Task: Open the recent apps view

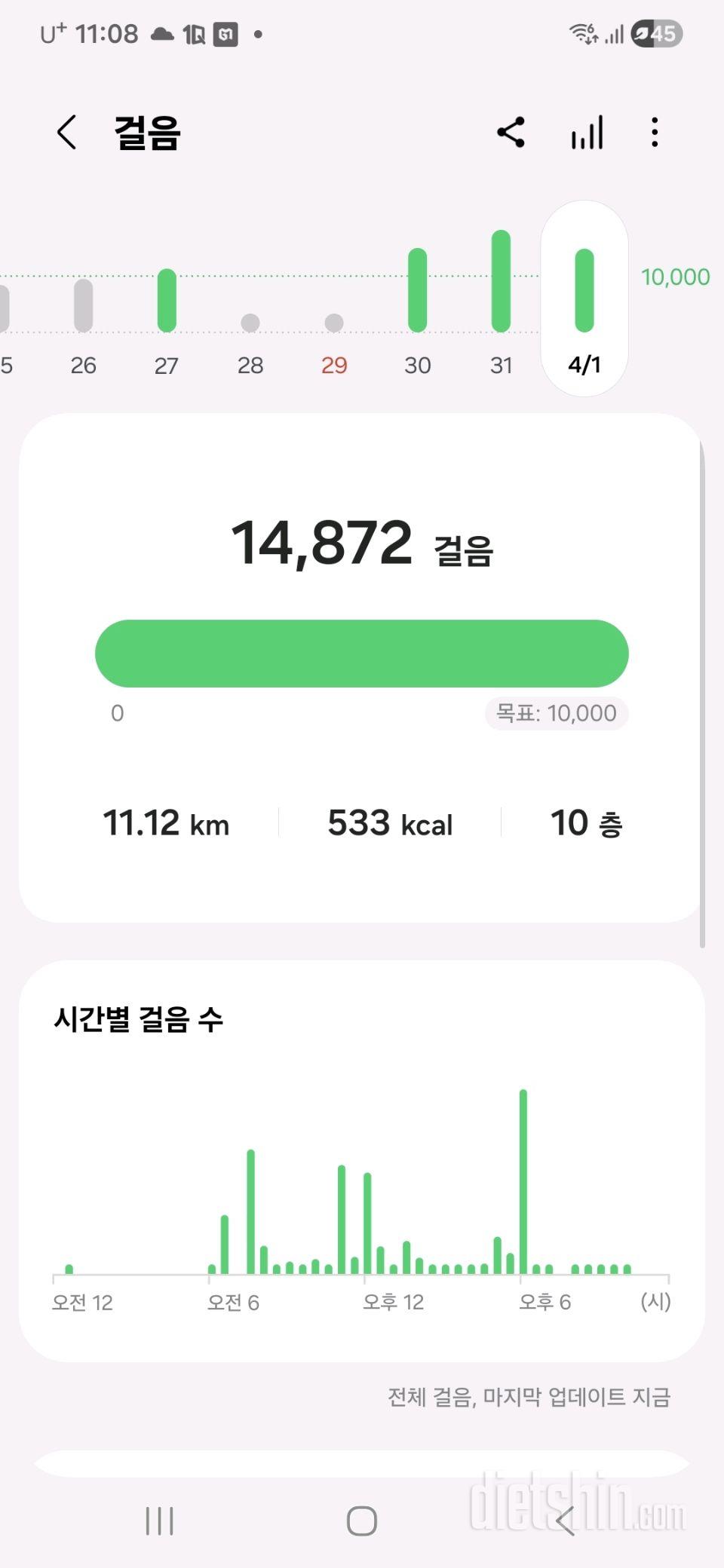Action: pyautogui.click(x=160, y=1521)
